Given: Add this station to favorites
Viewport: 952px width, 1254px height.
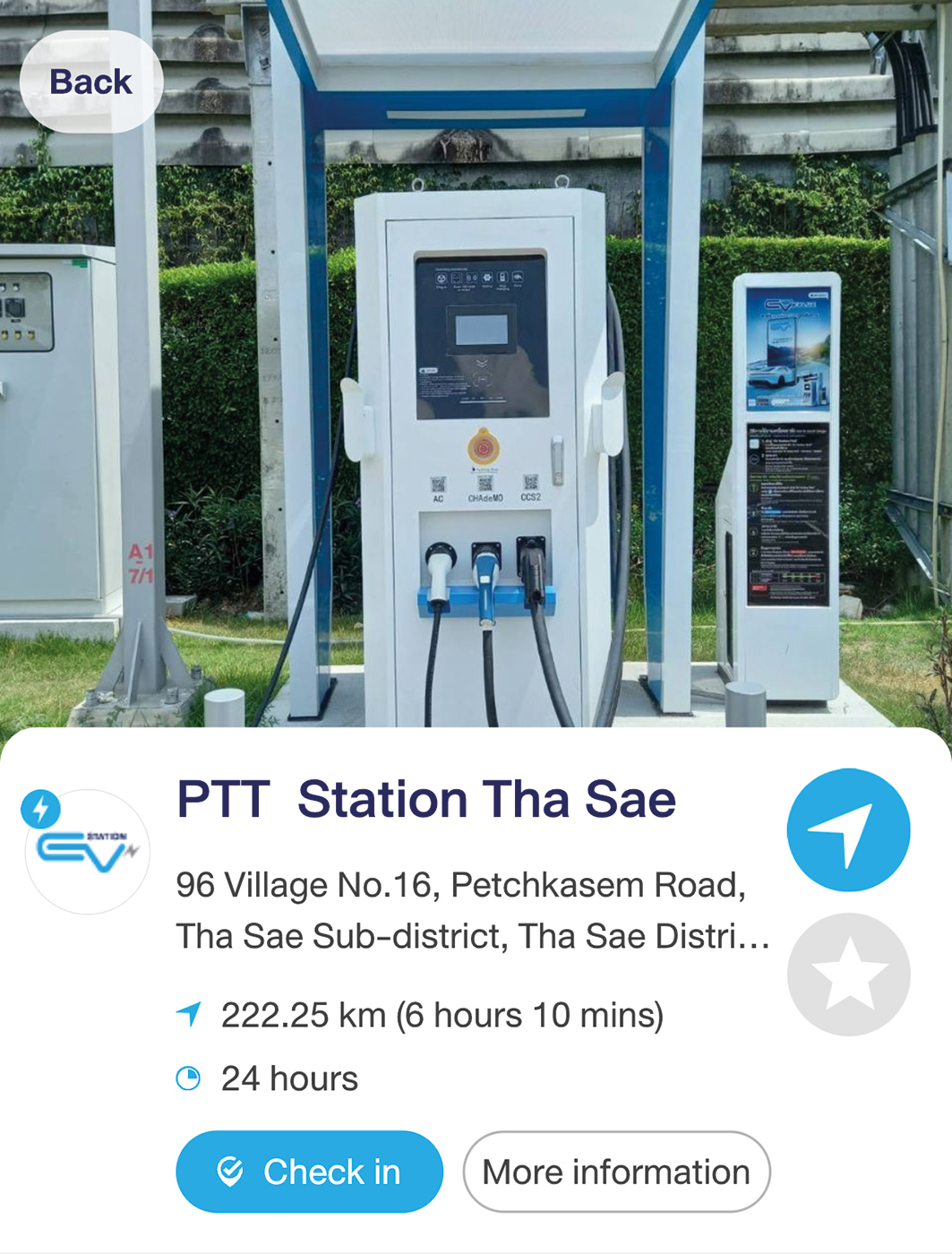Looking at the screenshot, I should point(848,975).
